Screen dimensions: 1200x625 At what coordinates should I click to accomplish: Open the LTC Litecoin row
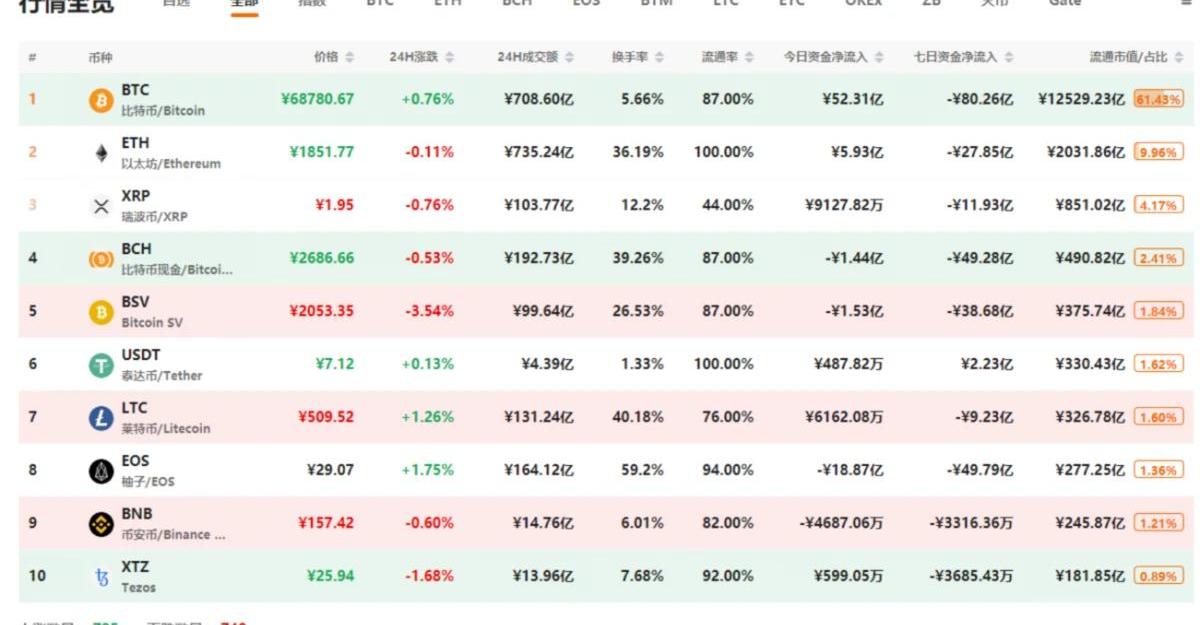[165, 417]
